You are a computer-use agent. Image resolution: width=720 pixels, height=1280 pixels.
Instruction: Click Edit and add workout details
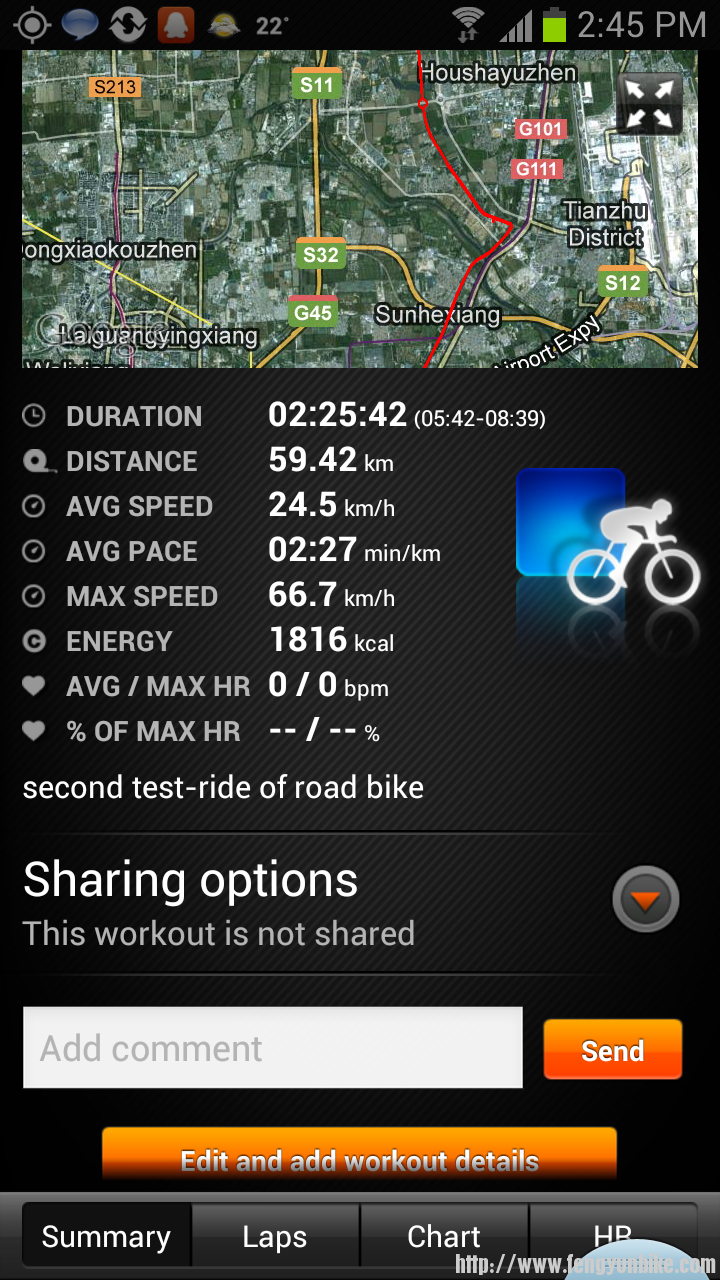pos(360,1162)
